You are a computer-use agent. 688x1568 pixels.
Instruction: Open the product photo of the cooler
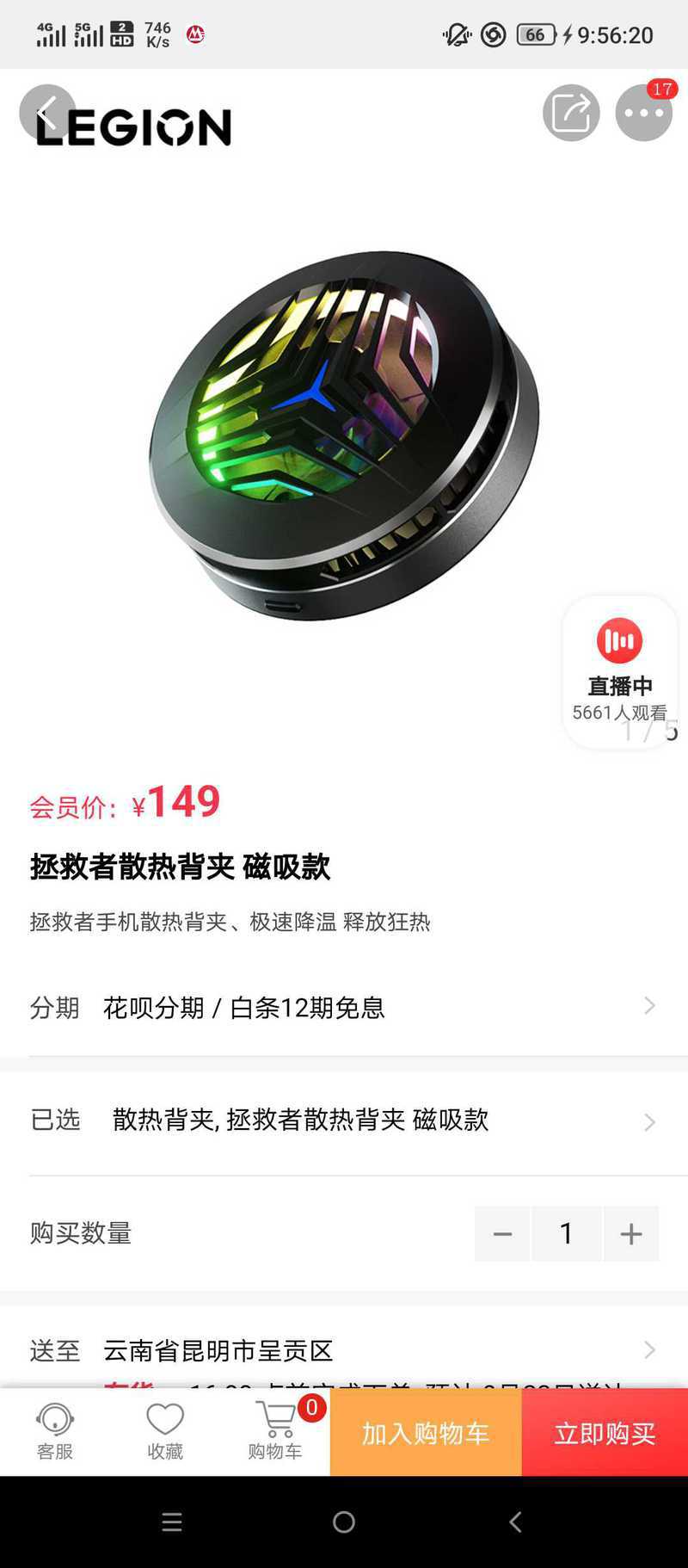344,436
